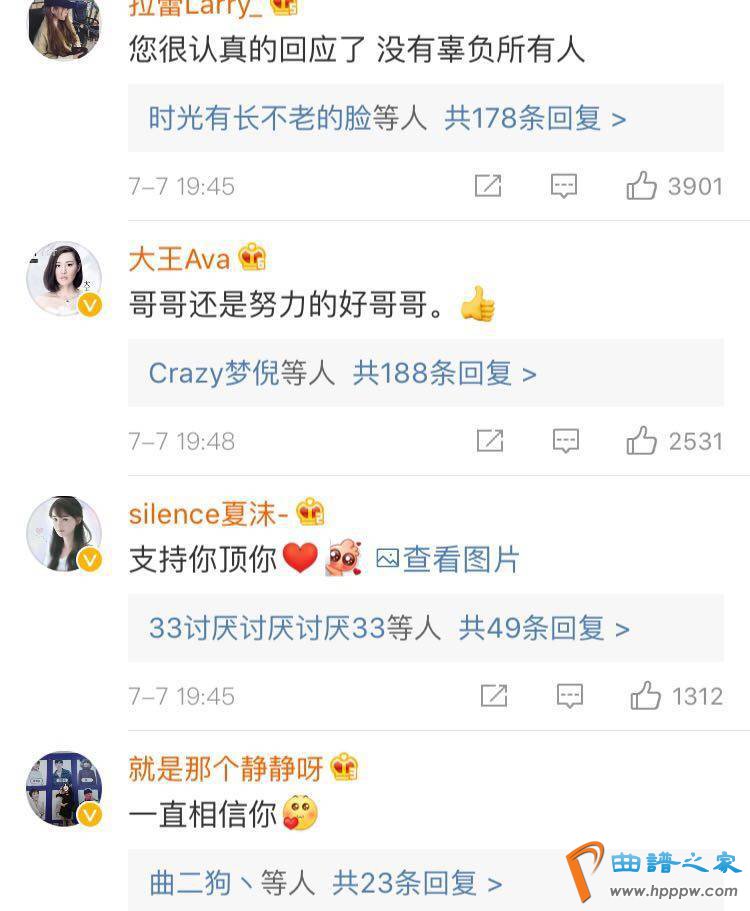750x911 pixels.
Task: Like 大王Ava's comment
Action: 642,440
